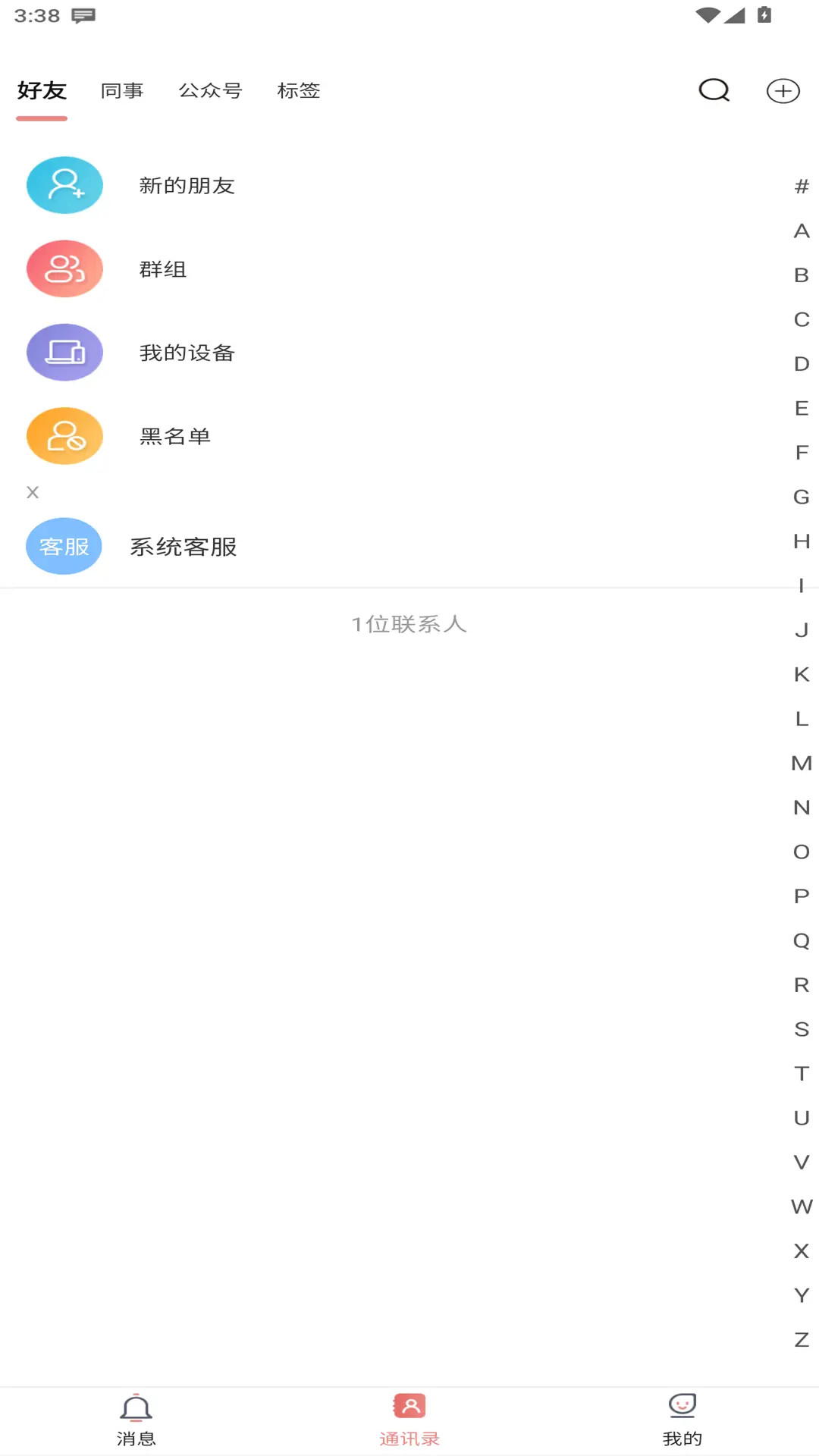This screenshot has height=1456, width=819.
Task: Open the 群组 group icon
Action: tap(64, 268)
